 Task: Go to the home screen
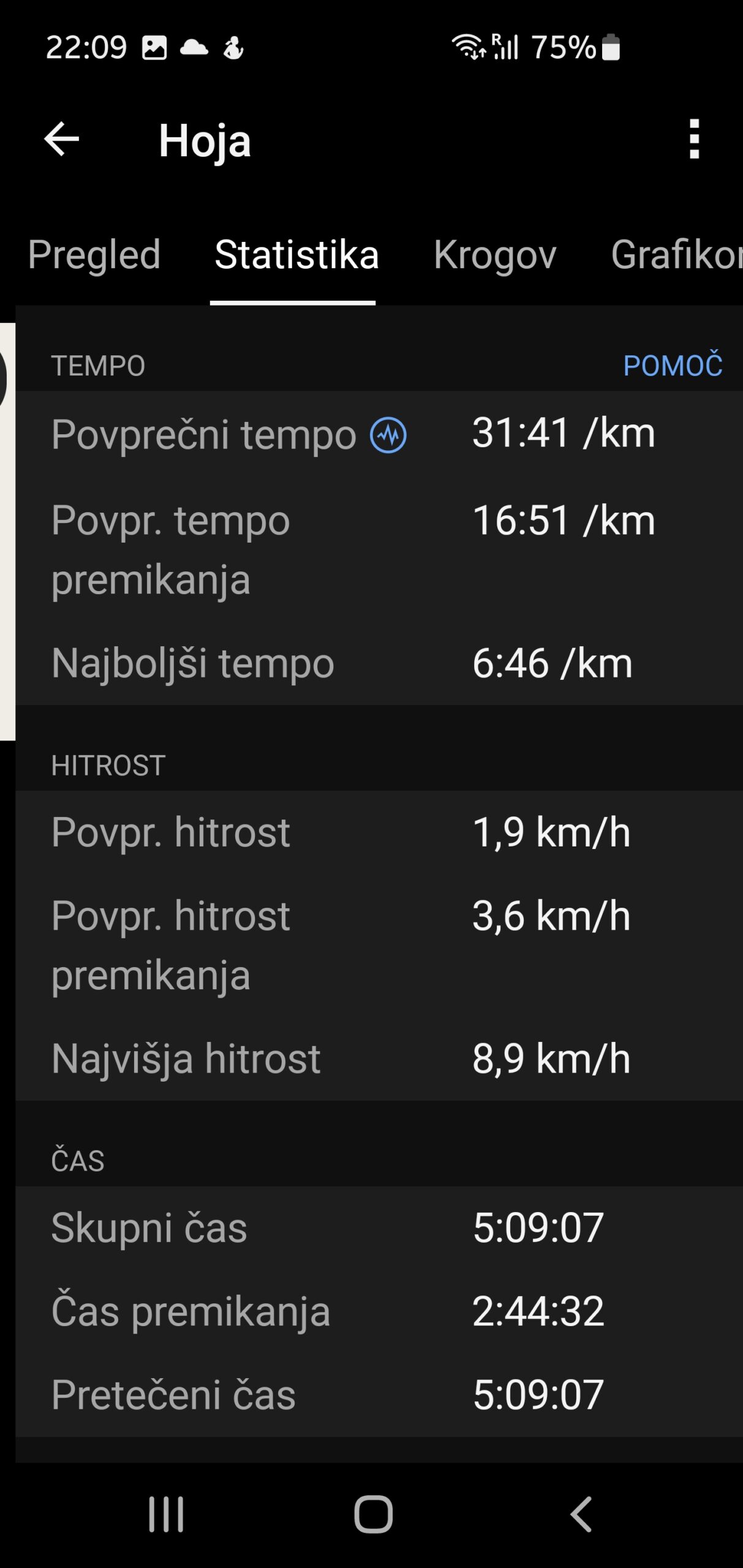373,1514
